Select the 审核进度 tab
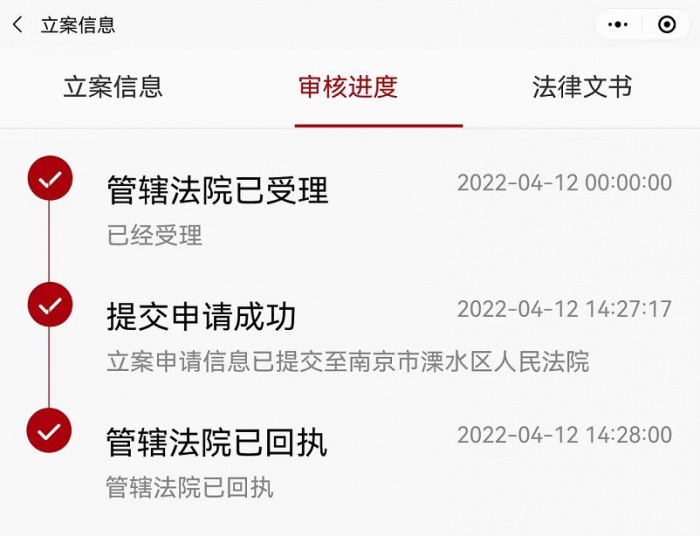This screenshot has width=700, height=536. (x=348, y=87)
